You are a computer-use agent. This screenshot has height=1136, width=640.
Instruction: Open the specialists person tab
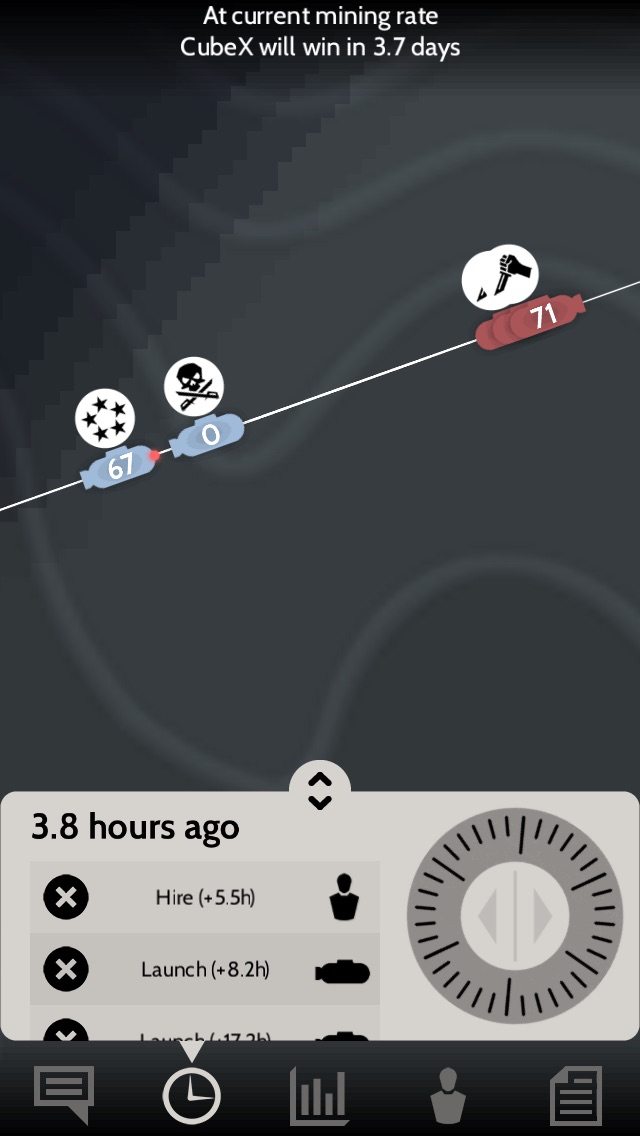[447, 1095]
